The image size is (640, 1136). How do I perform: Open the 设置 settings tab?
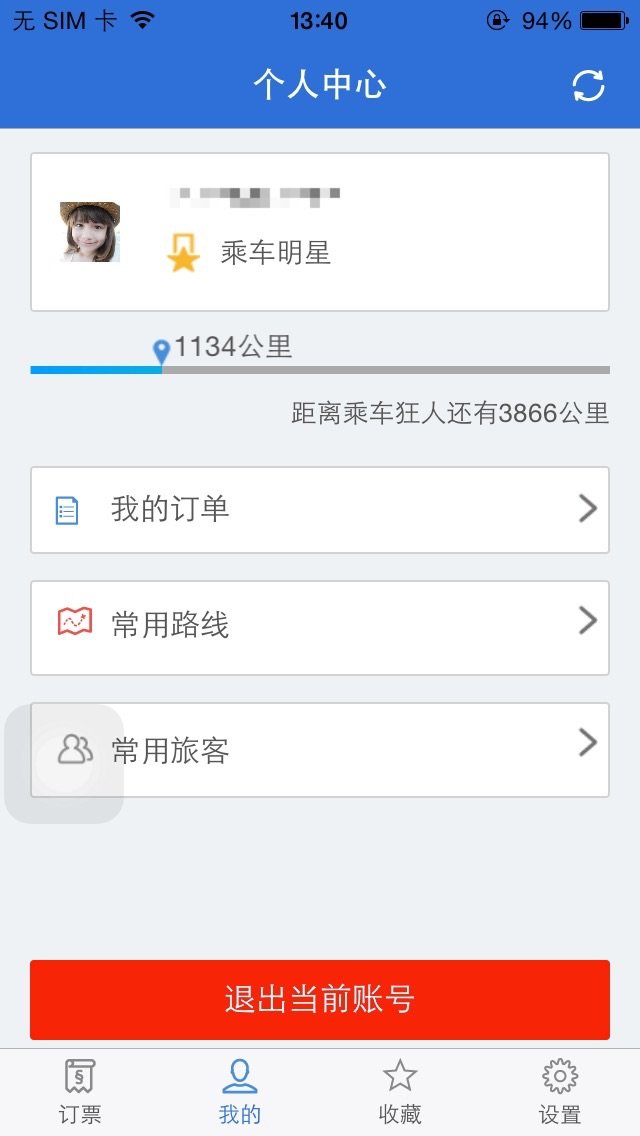tap(560, 1091)
